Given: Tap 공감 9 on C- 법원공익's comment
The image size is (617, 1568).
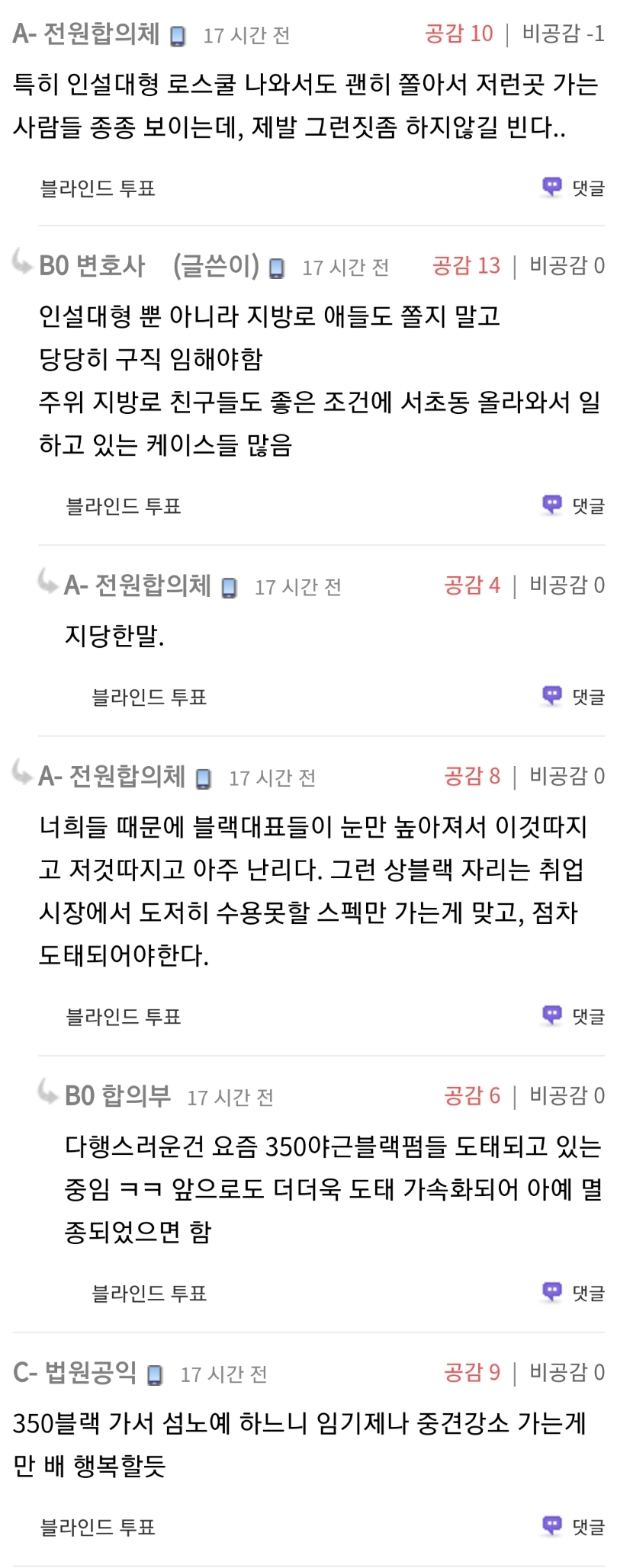Looking at the screenshot, I should (472, 1373).
